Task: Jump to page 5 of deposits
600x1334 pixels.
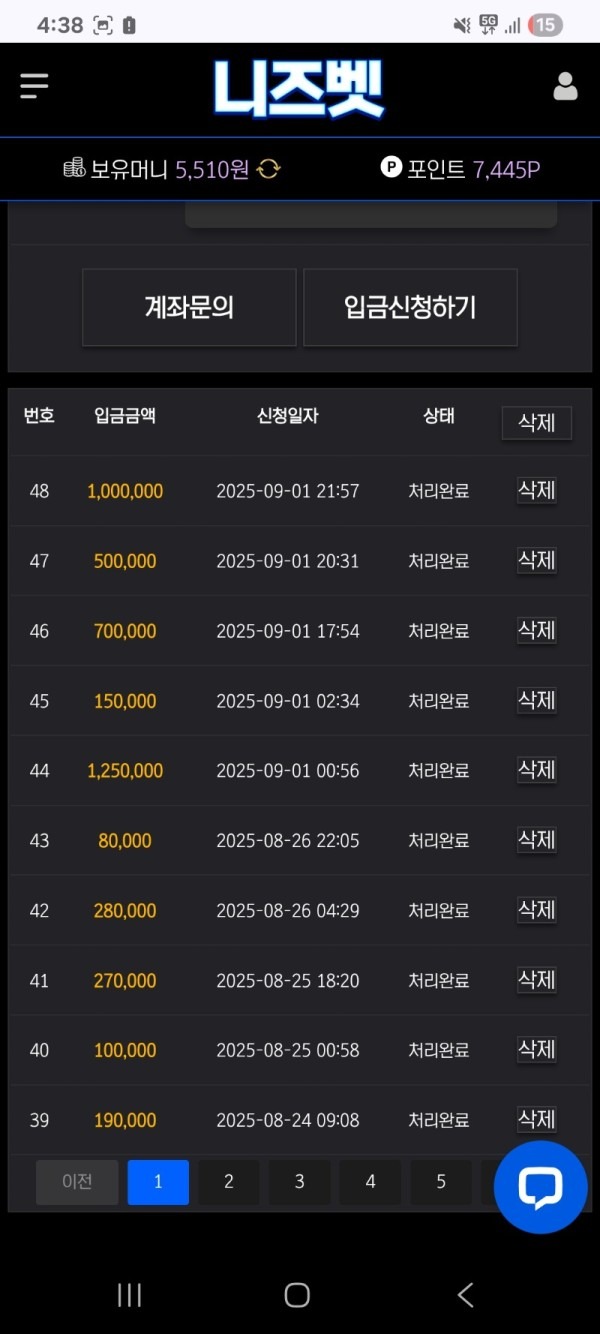Action: (x=441, y=1182)
